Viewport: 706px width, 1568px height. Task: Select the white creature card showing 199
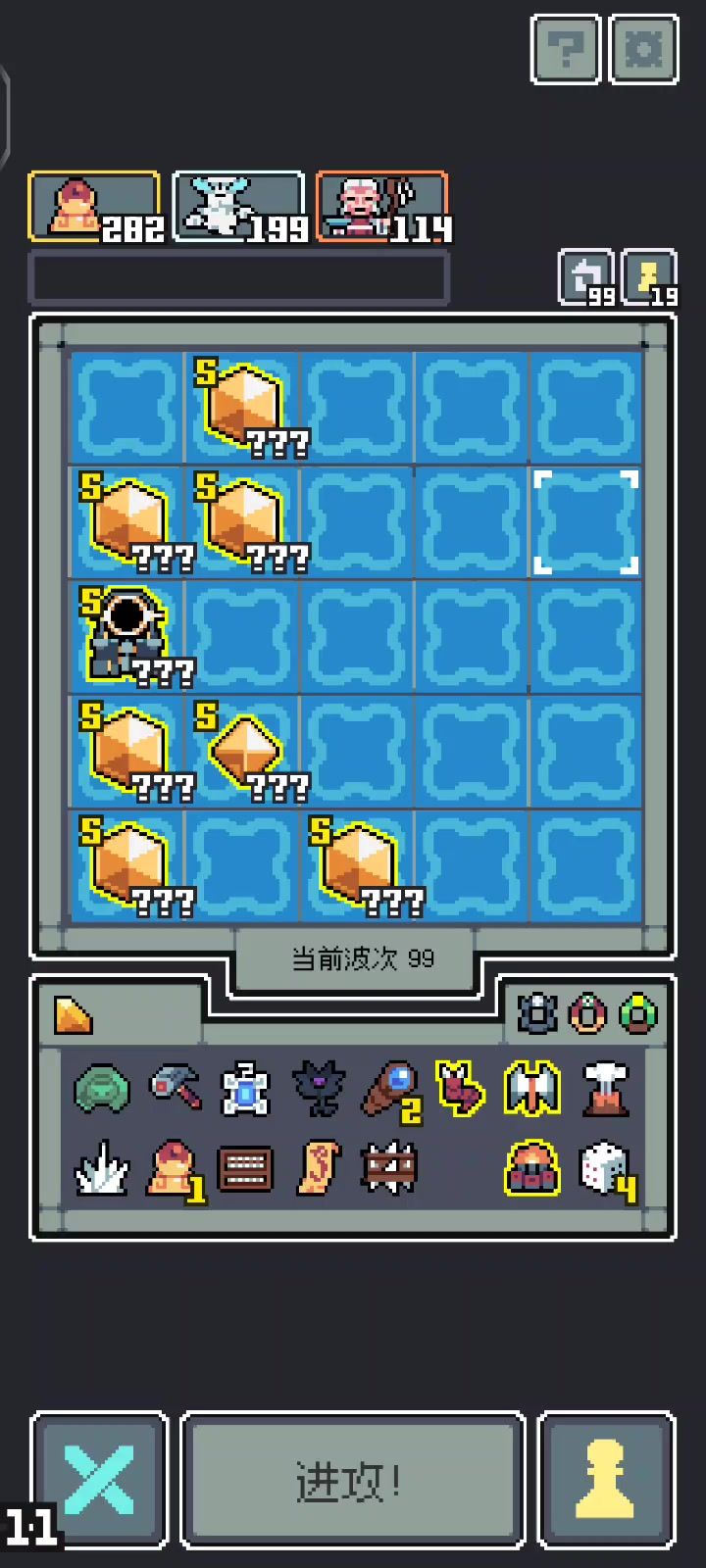(239, 207)
